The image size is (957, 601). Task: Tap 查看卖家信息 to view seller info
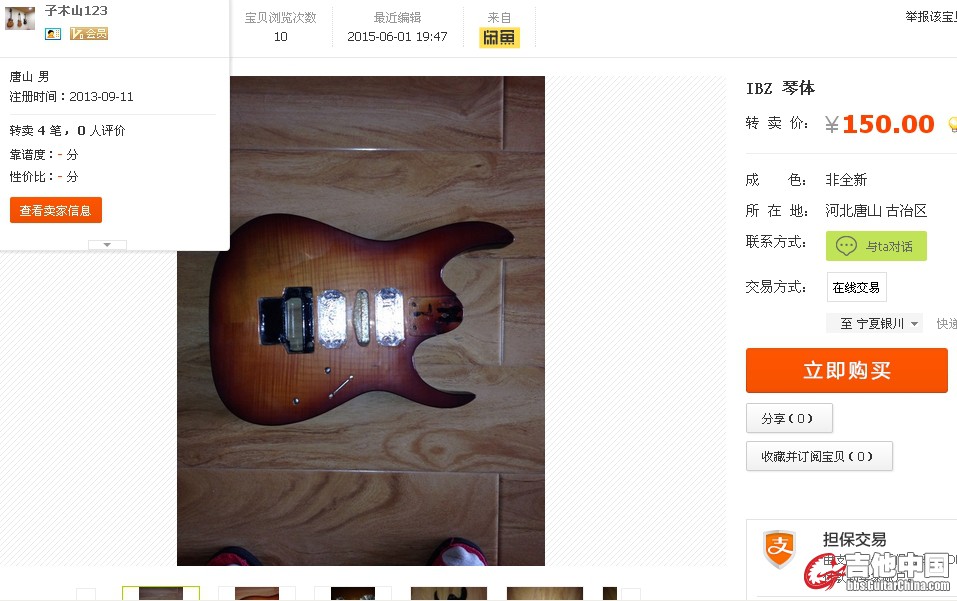click(x=56, y=211)
